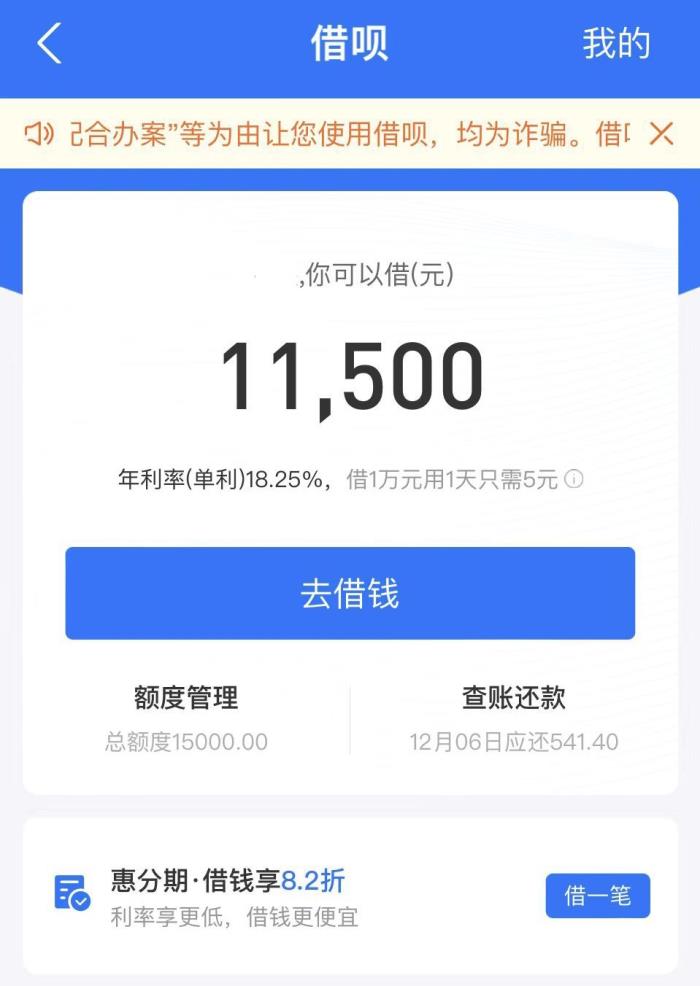Dismiss the fraud warning banner
700x986 pixels.
(x=661, y=134)
